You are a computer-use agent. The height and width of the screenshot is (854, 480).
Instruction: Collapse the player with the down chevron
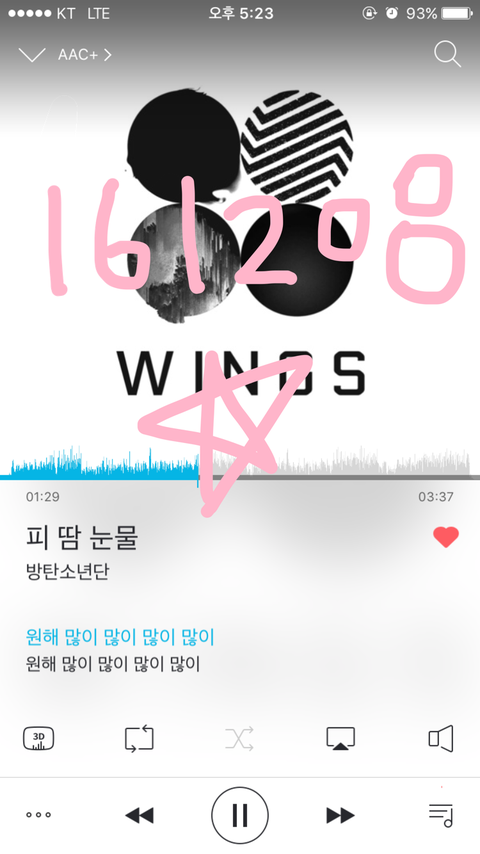pos(32,55)
